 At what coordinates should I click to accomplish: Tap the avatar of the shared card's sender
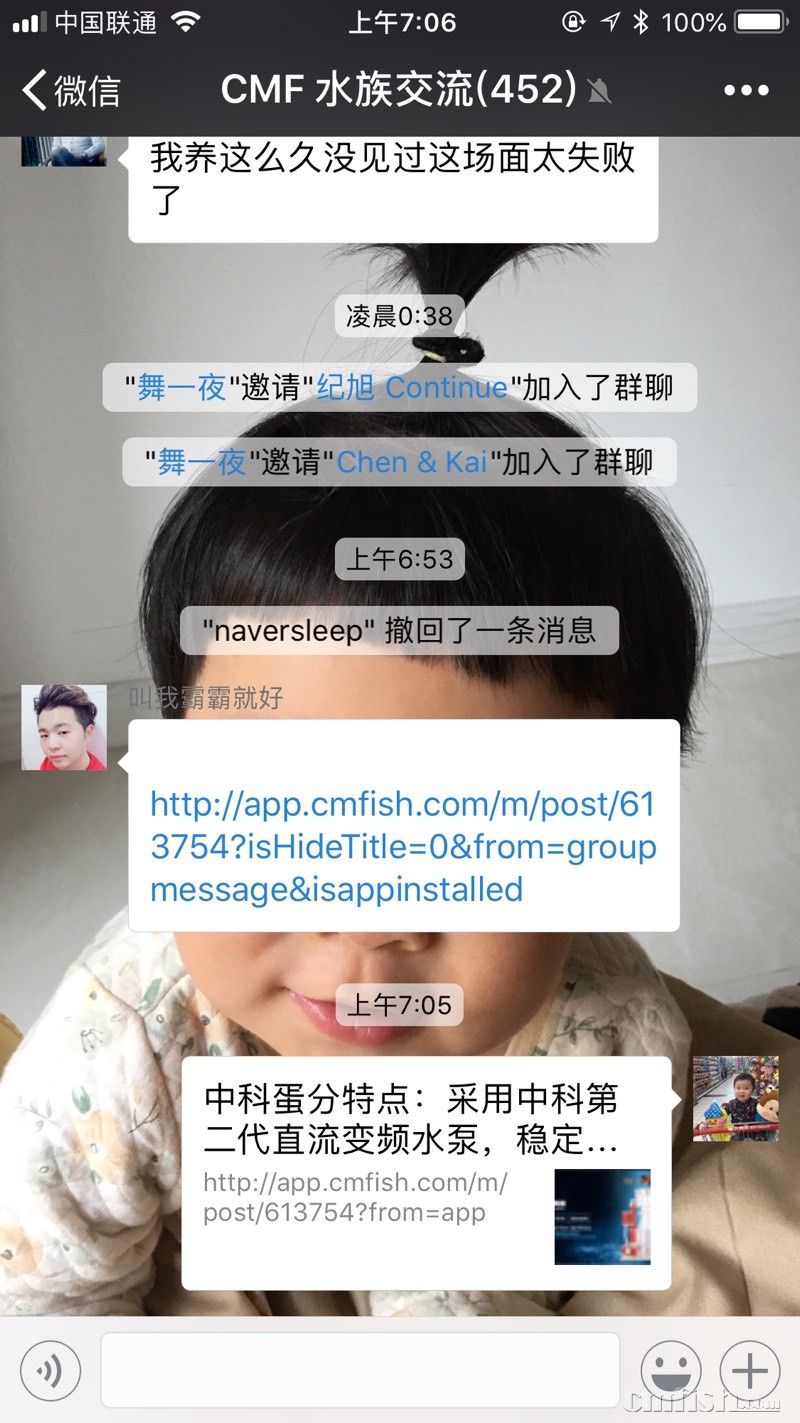[x=735, y=1098]
